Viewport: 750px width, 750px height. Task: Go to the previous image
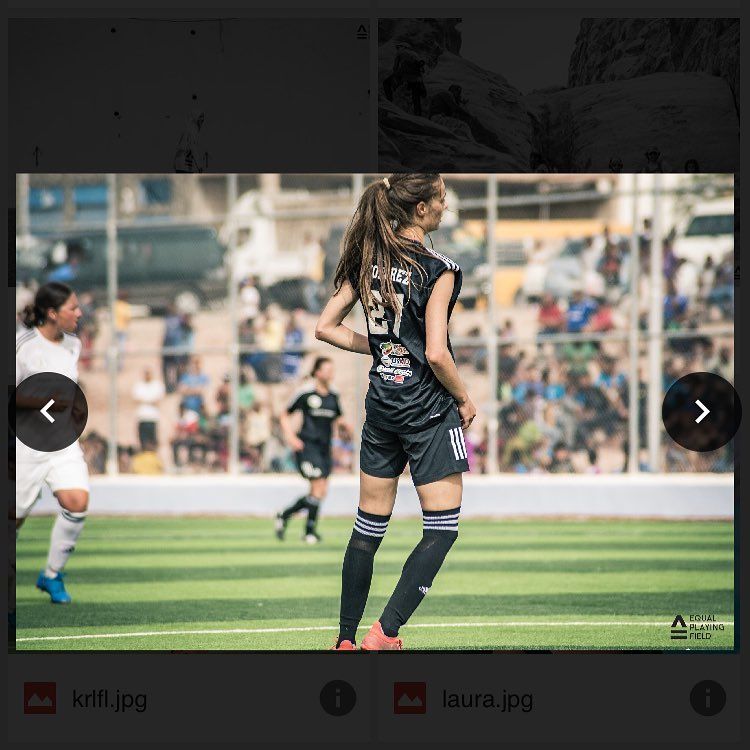tap(48, 411)
